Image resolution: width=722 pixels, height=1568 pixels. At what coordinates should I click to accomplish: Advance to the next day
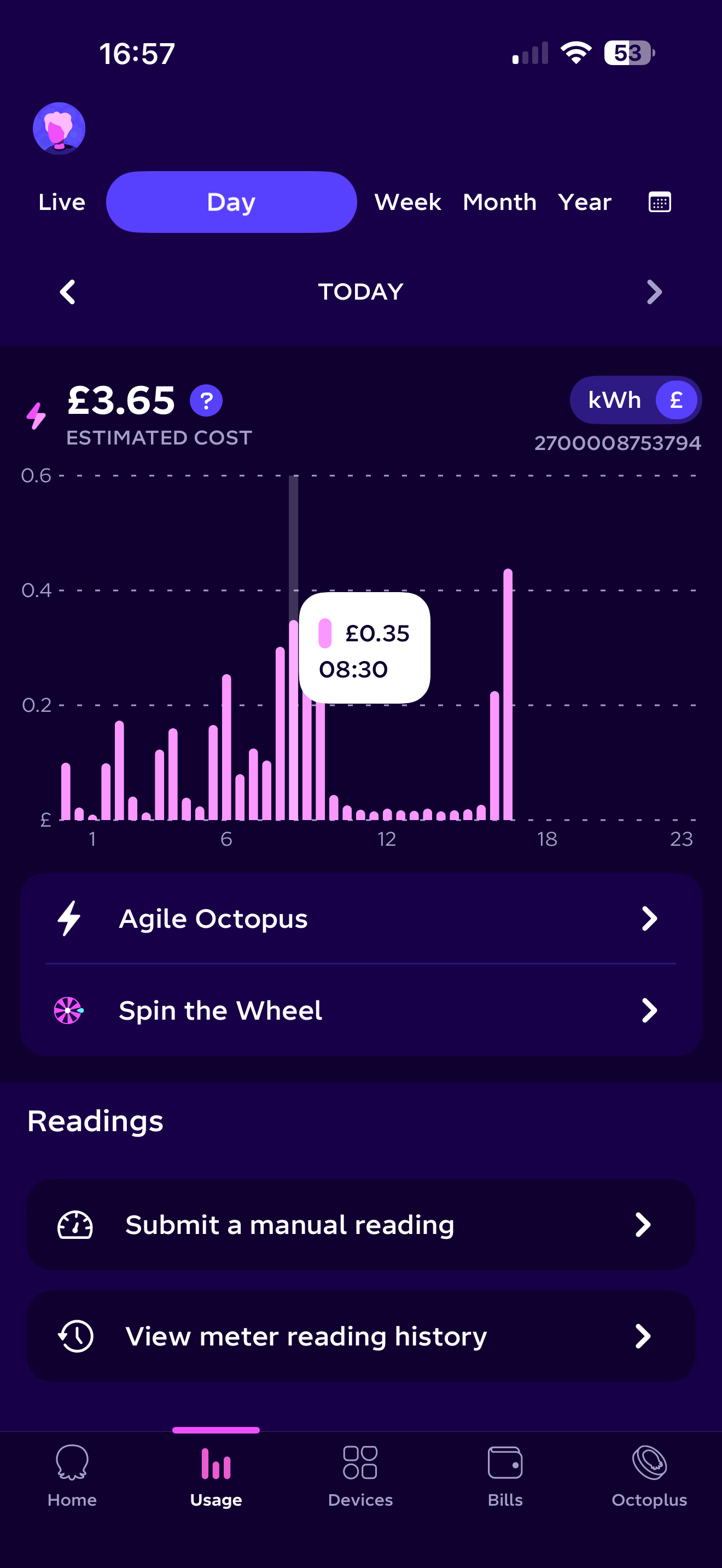click(x=654, y=292)
